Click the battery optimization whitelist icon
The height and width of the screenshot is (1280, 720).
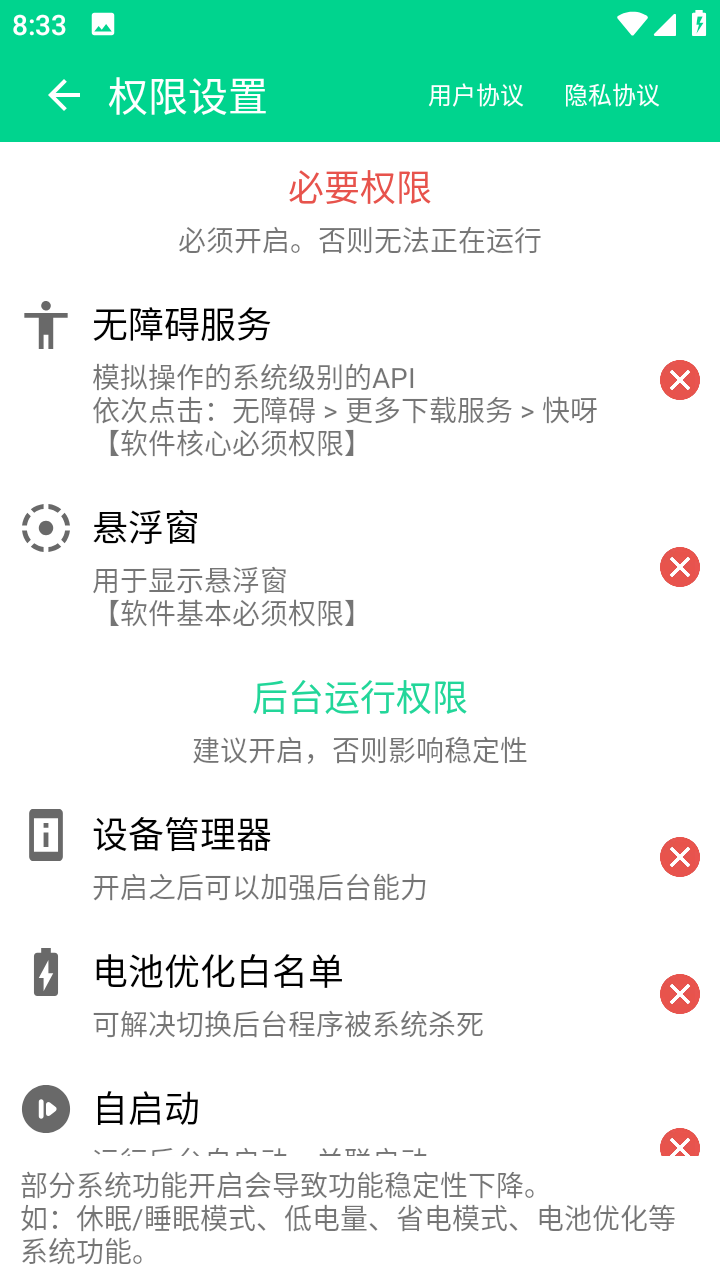click(45, 972)
